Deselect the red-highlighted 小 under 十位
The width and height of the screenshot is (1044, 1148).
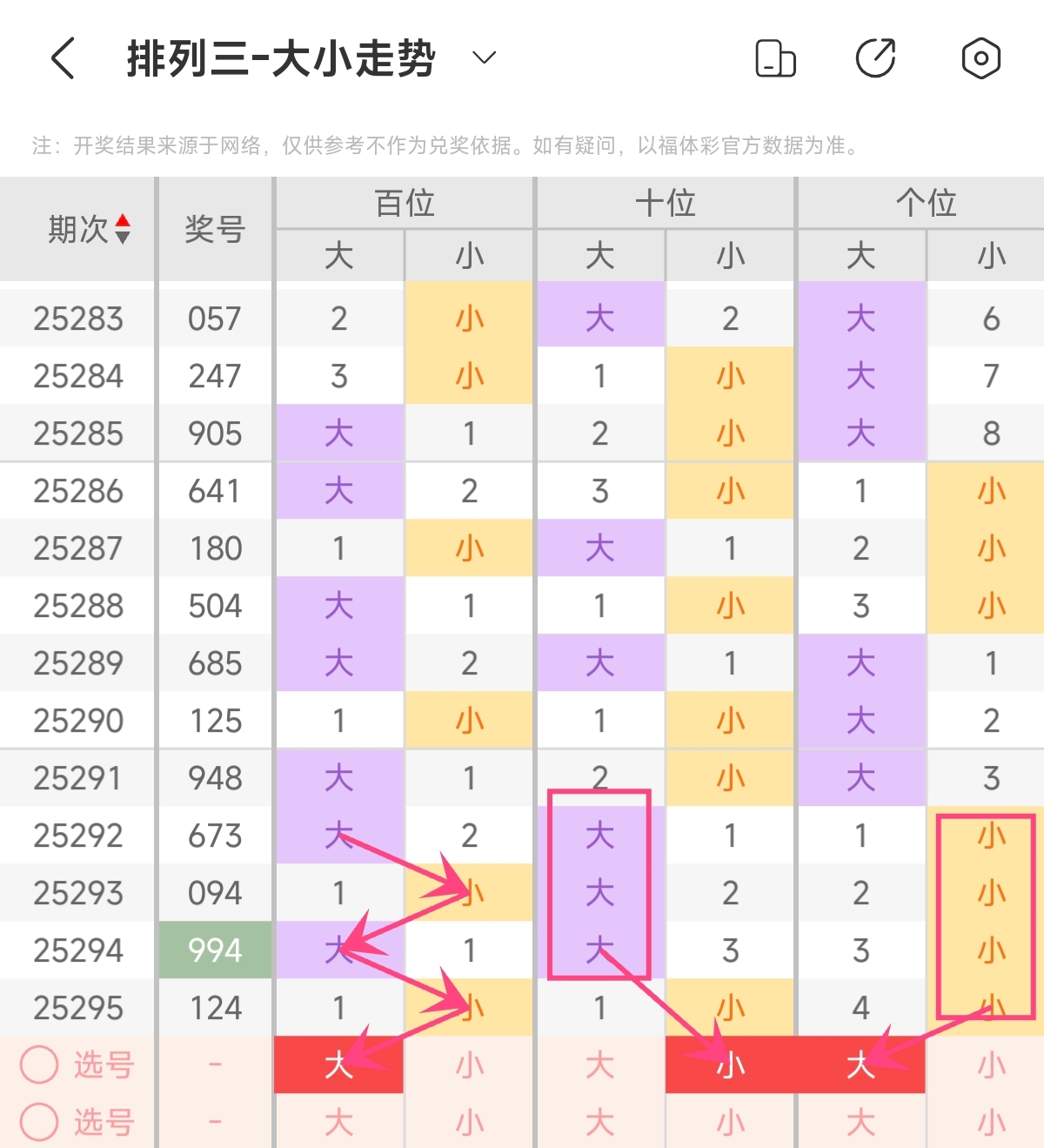730,1064
